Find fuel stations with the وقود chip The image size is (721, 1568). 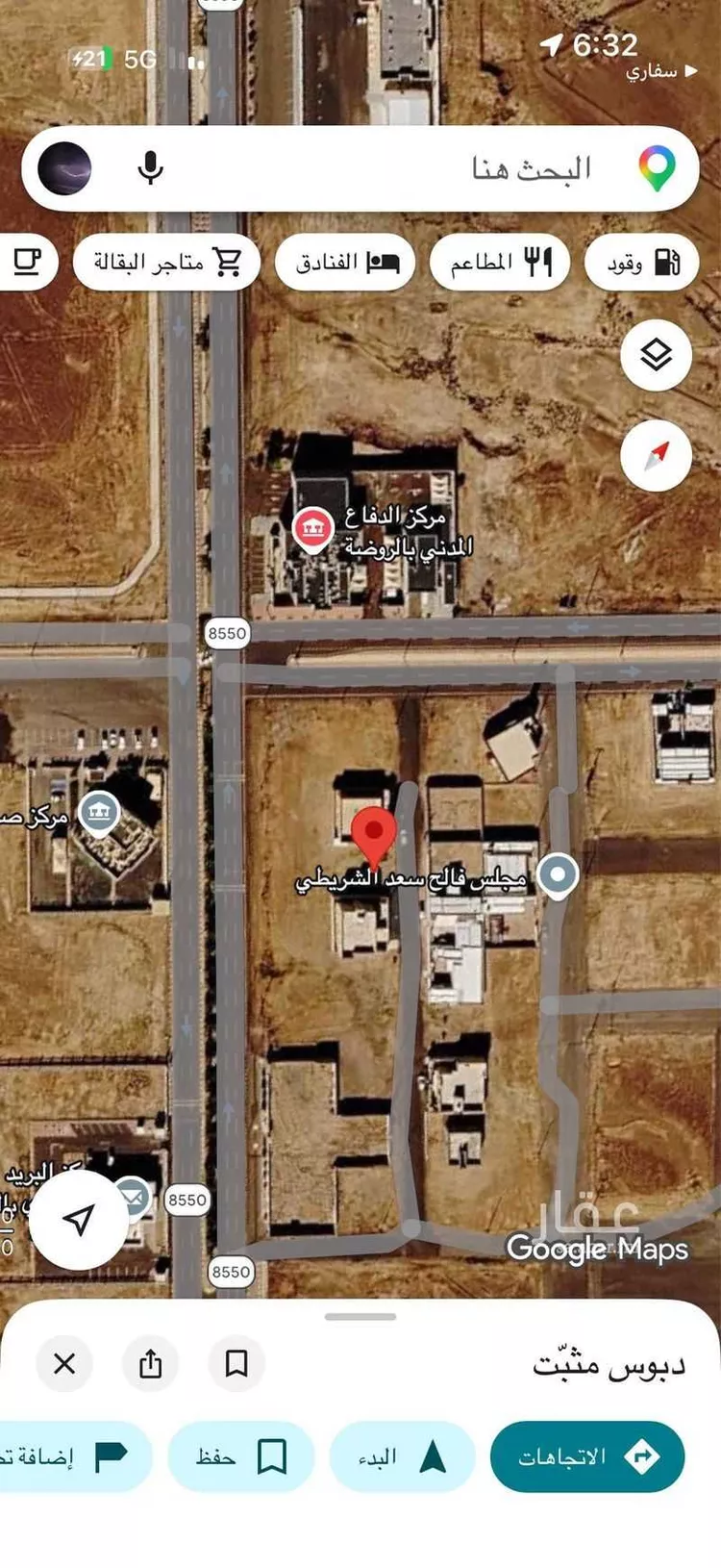tap(642, 262)
